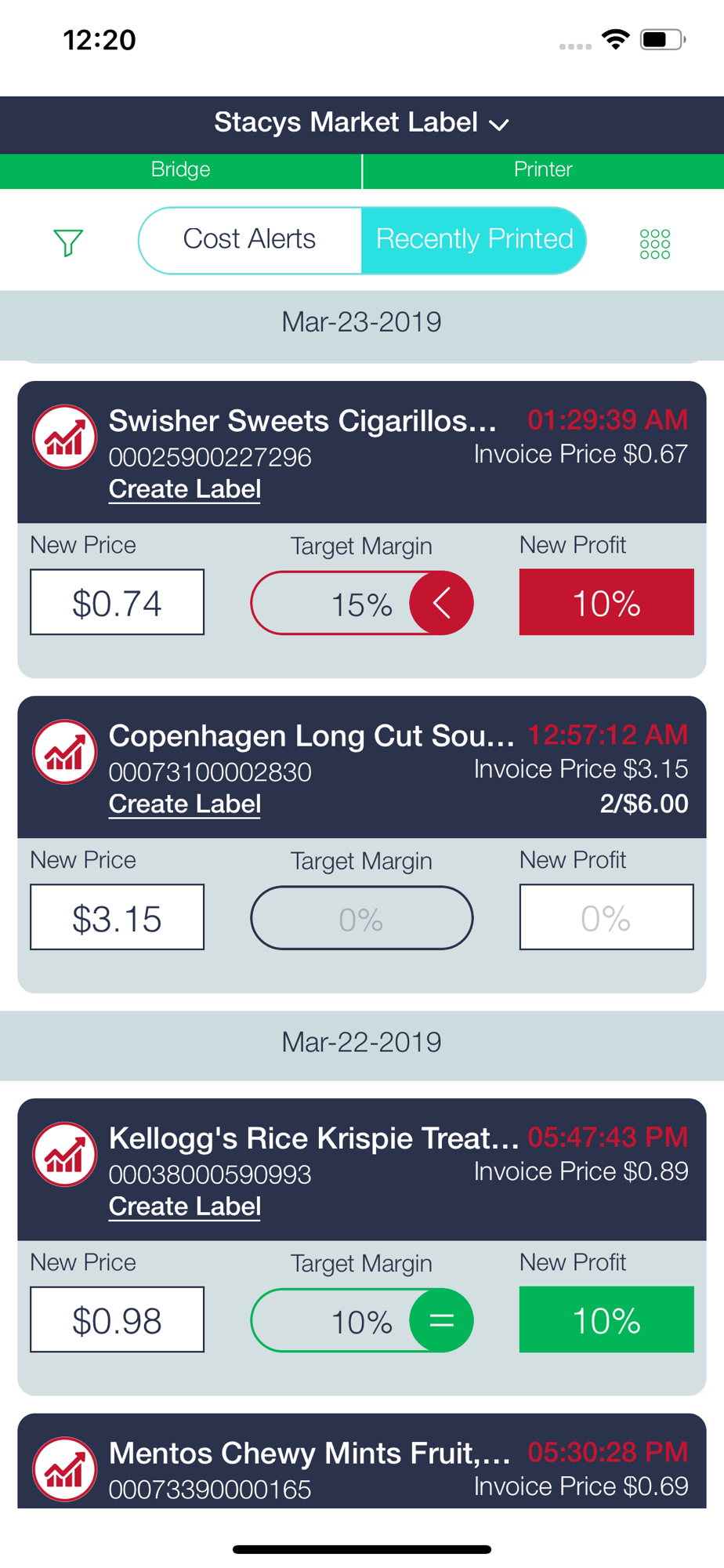Tap the chart icon beside Swisher Sweets Cigarillos
The width and height of the screenshot is (724, 1568).
[64, 437]
